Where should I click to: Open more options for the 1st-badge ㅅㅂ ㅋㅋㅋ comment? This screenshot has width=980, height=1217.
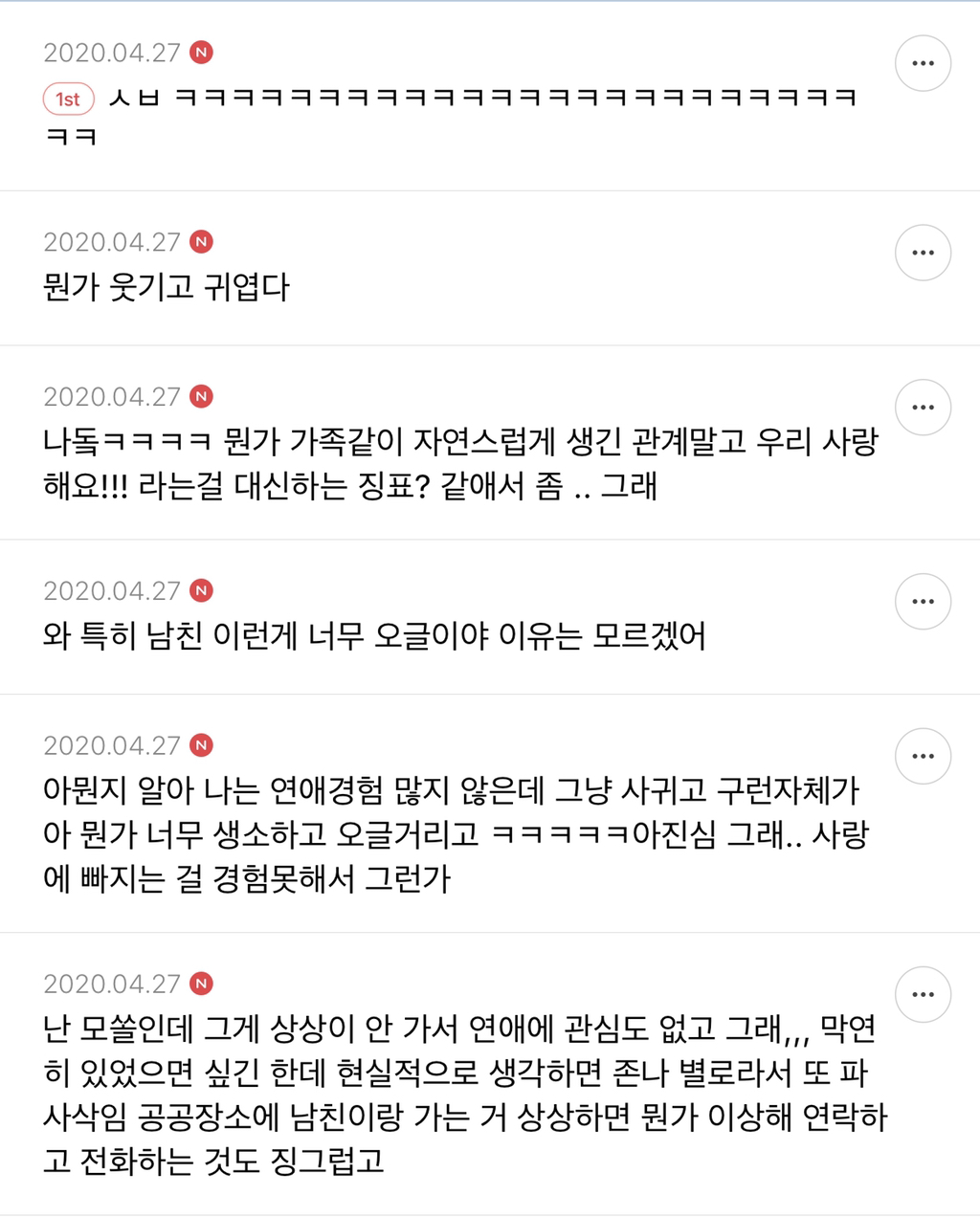tap(923, 63)
